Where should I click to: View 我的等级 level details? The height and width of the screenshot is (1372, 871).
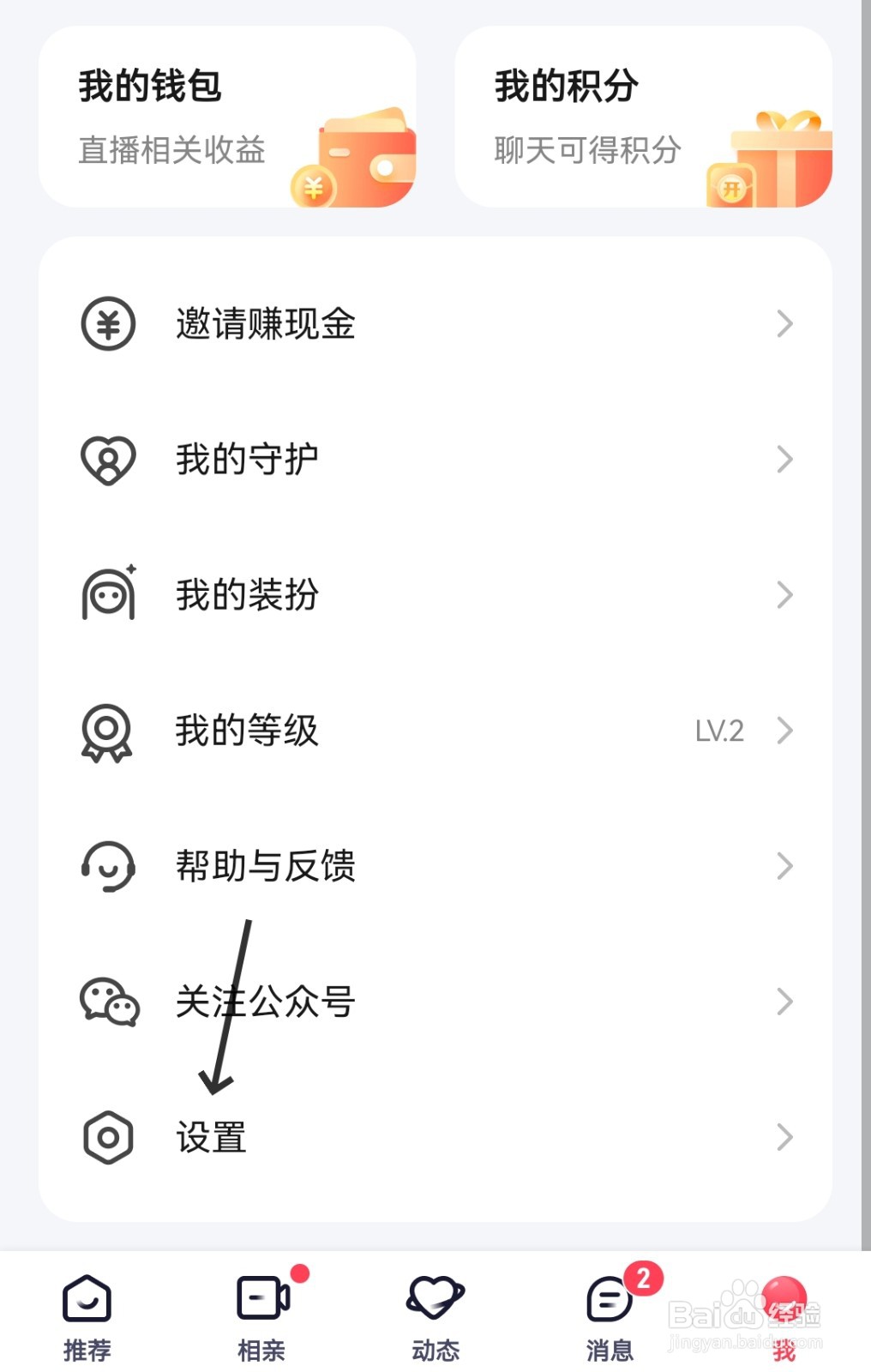point(435,731)
